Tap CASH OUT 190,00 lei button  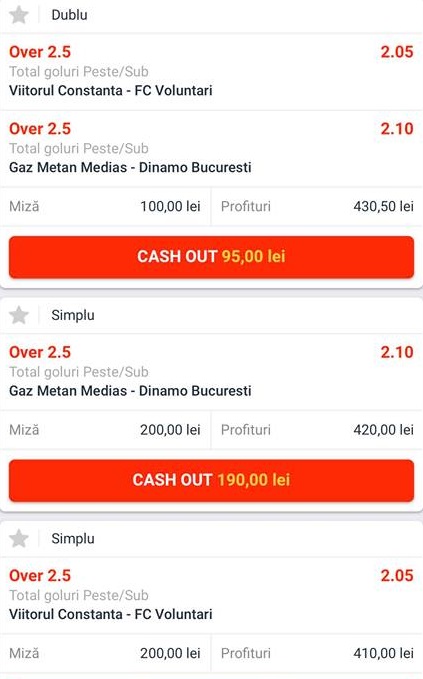click(x=211, y=480)
